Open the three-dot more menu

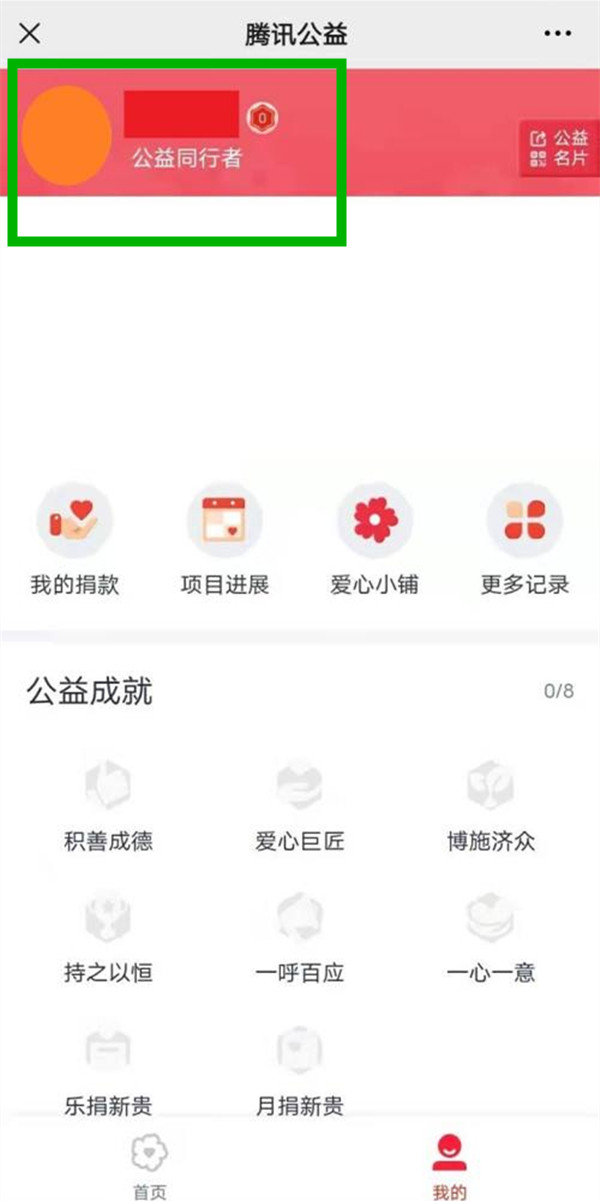pyautogui.click(x=558, y=33)
